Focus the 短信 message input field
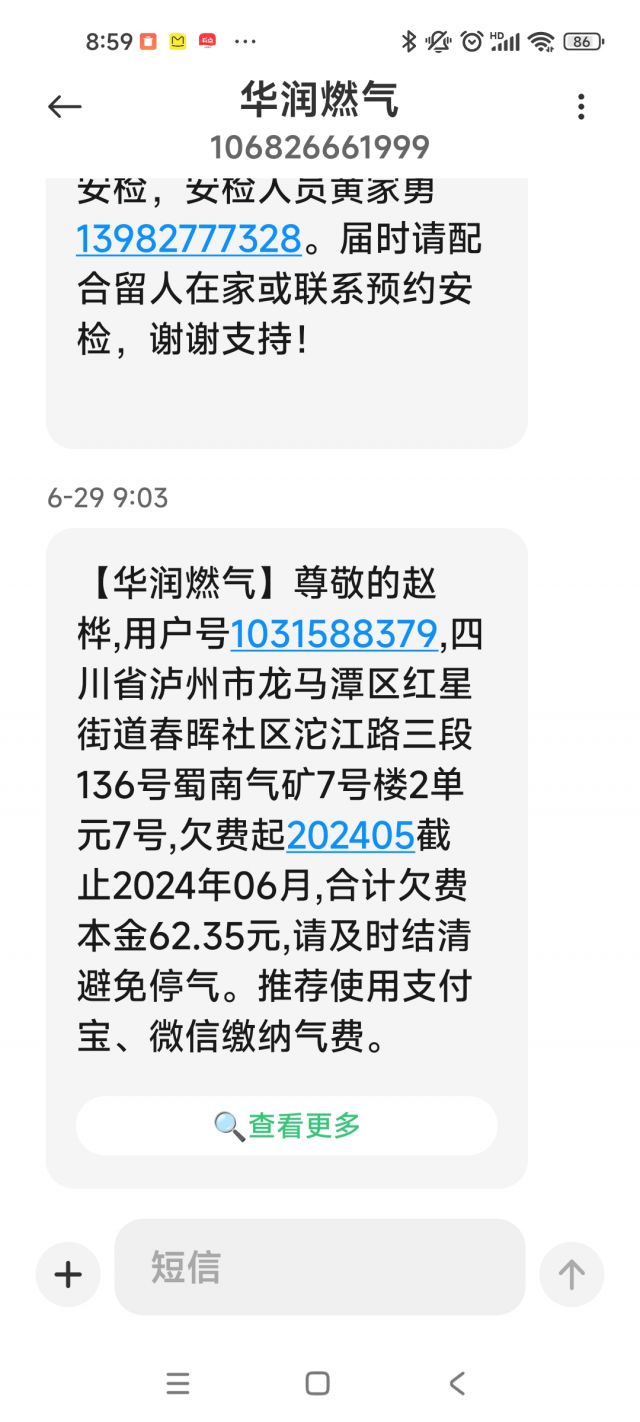 click(x=320, y=1267)
